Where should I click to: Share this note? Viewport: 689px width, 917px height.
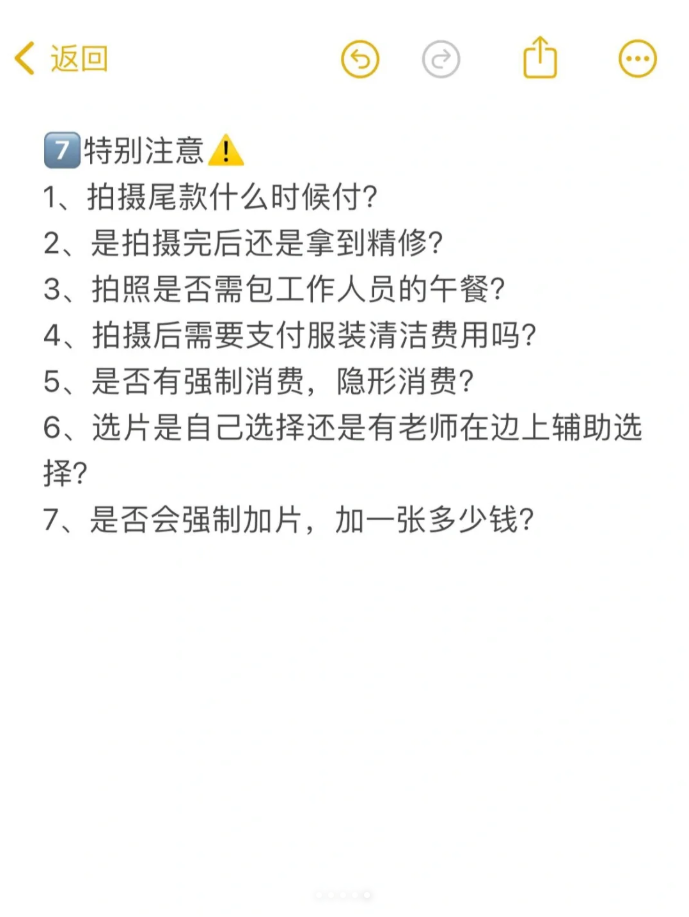pos(540,58)
